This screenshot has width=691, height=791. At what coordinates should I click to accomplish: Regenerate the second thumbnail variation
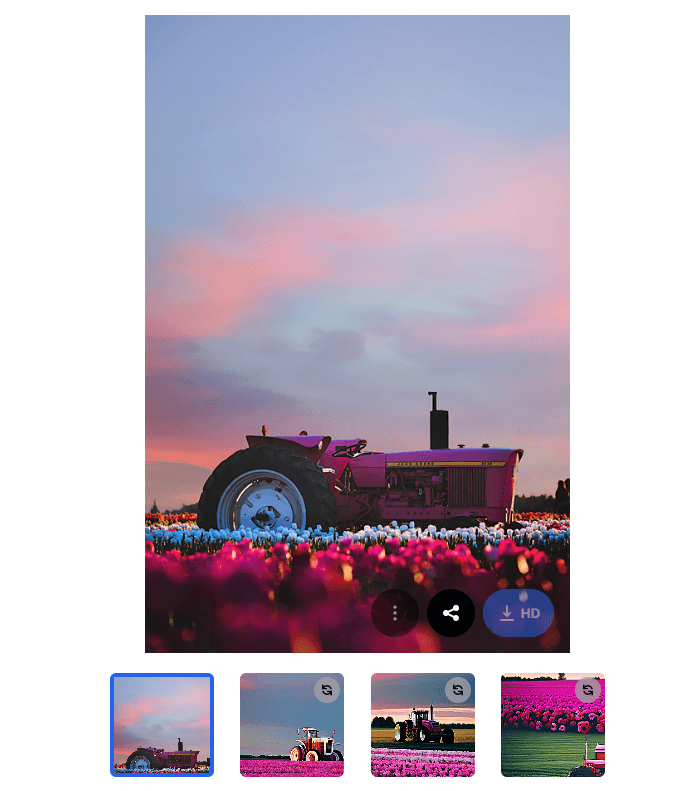click(x=327, y=690)
